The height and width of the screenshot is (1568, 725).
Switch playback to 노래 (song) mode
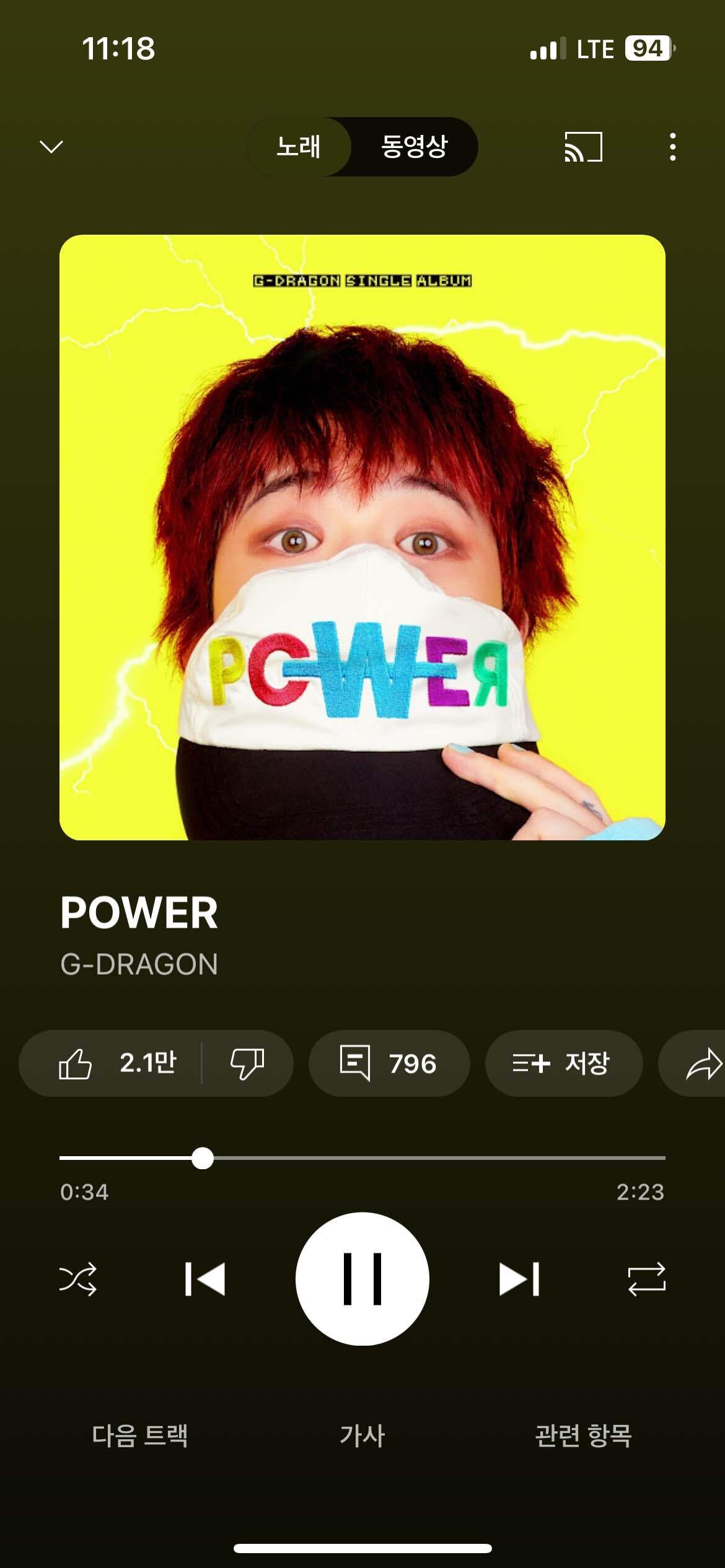300,147
